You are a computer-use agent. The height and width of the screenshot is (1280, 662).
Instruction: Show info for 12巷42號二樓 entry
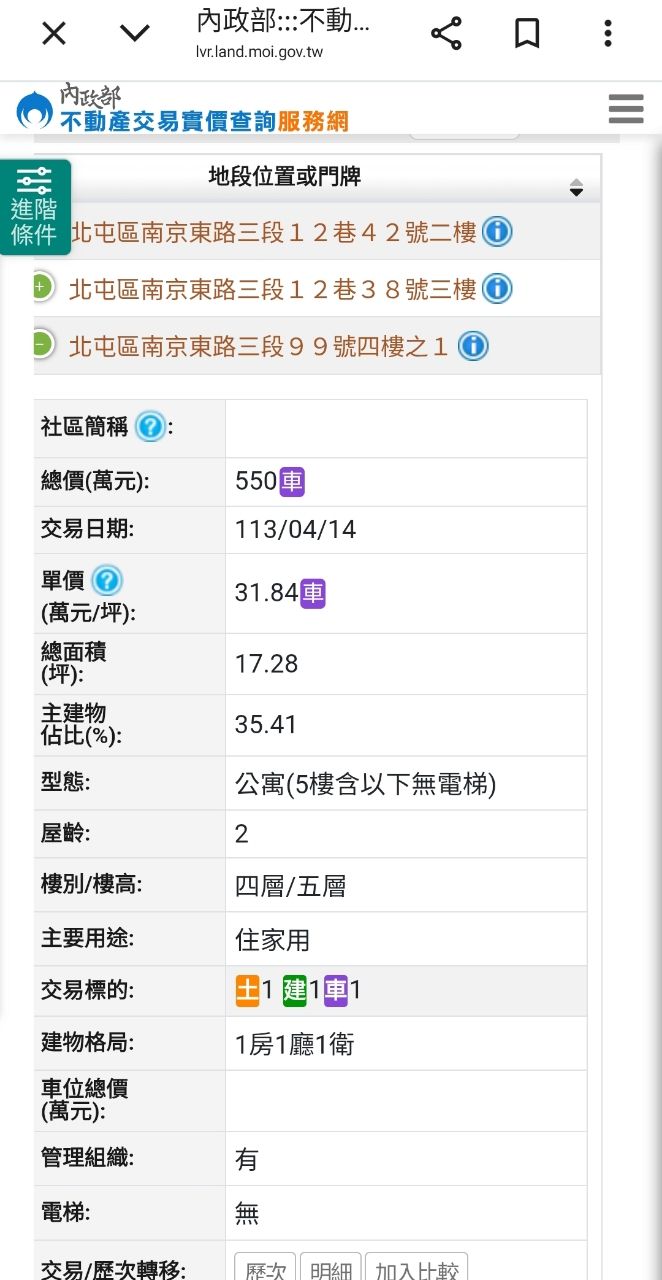pyautogui.click(x=497, y=232)
